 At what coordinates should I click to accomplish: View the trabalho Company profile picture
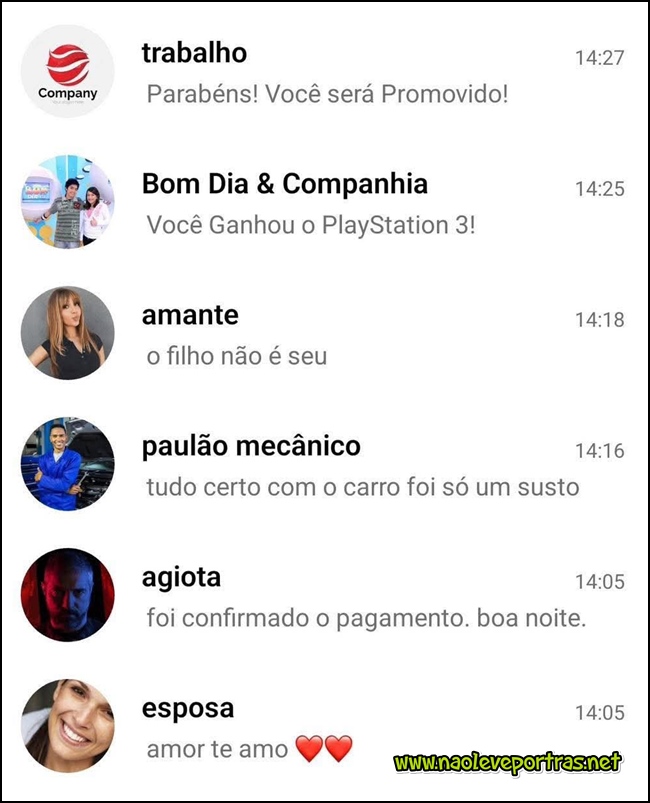tap(68, 72)
